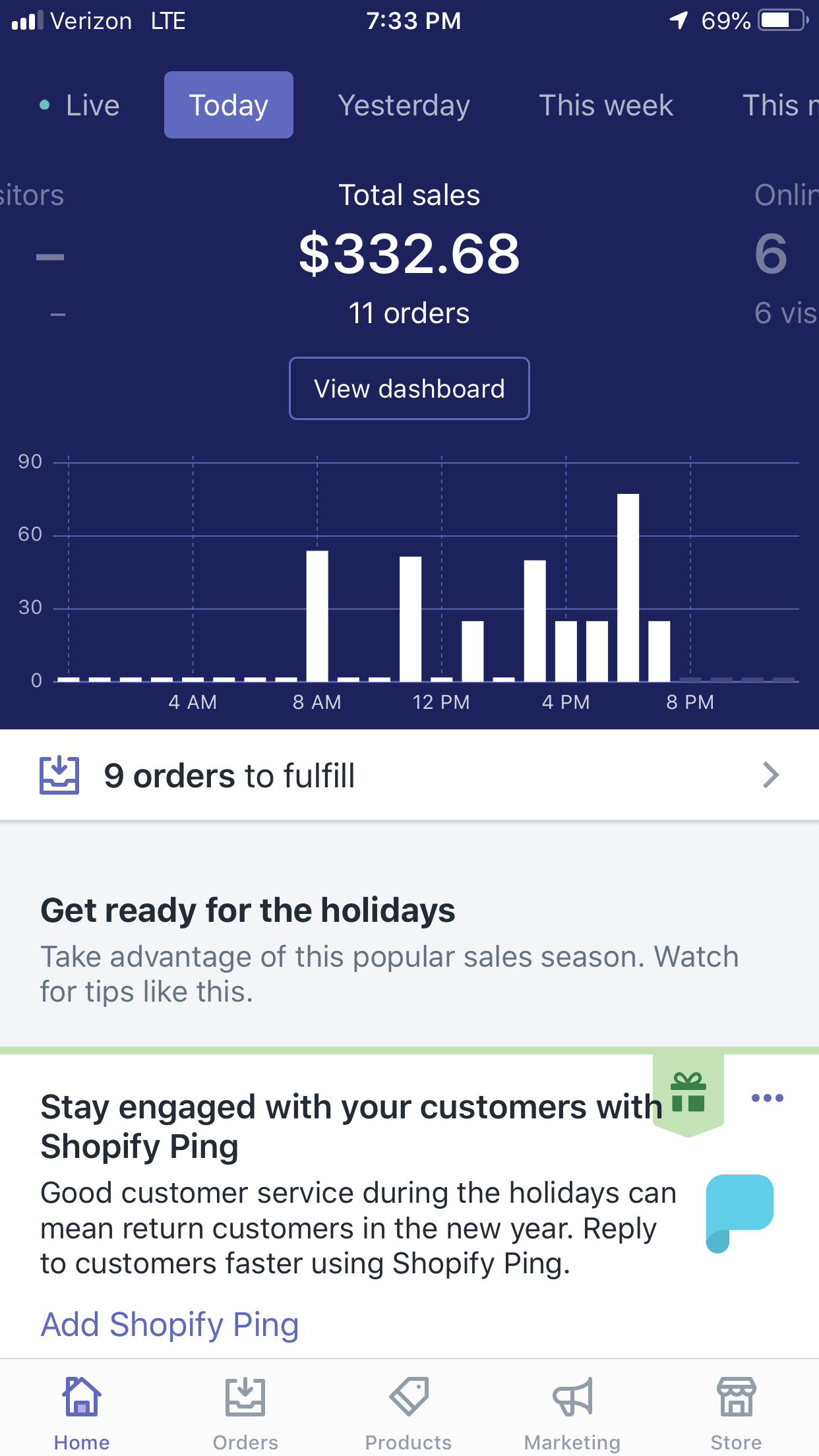This screenshot has height=1456, width=819.
Task: Open the Orders tab
Action: [x=245, y=1412]
